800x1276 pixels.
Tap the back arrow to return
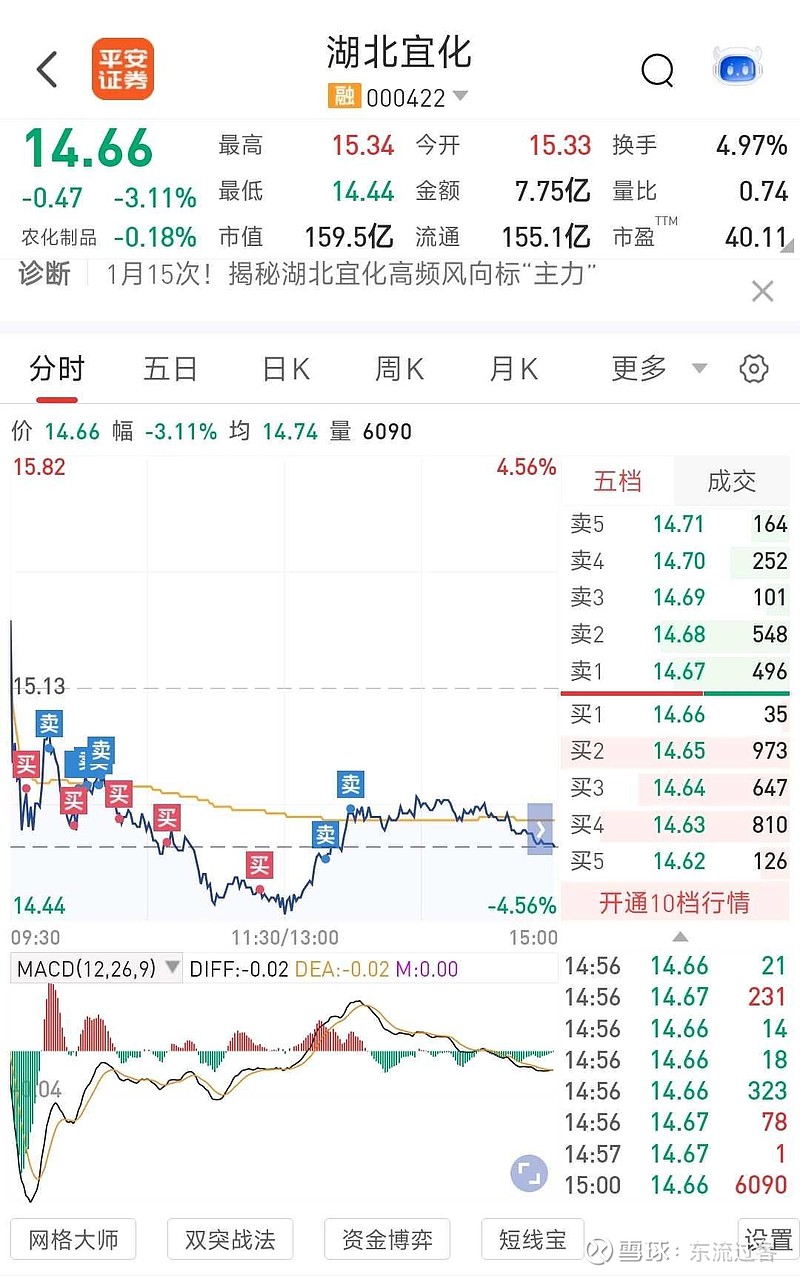[47, 69]
